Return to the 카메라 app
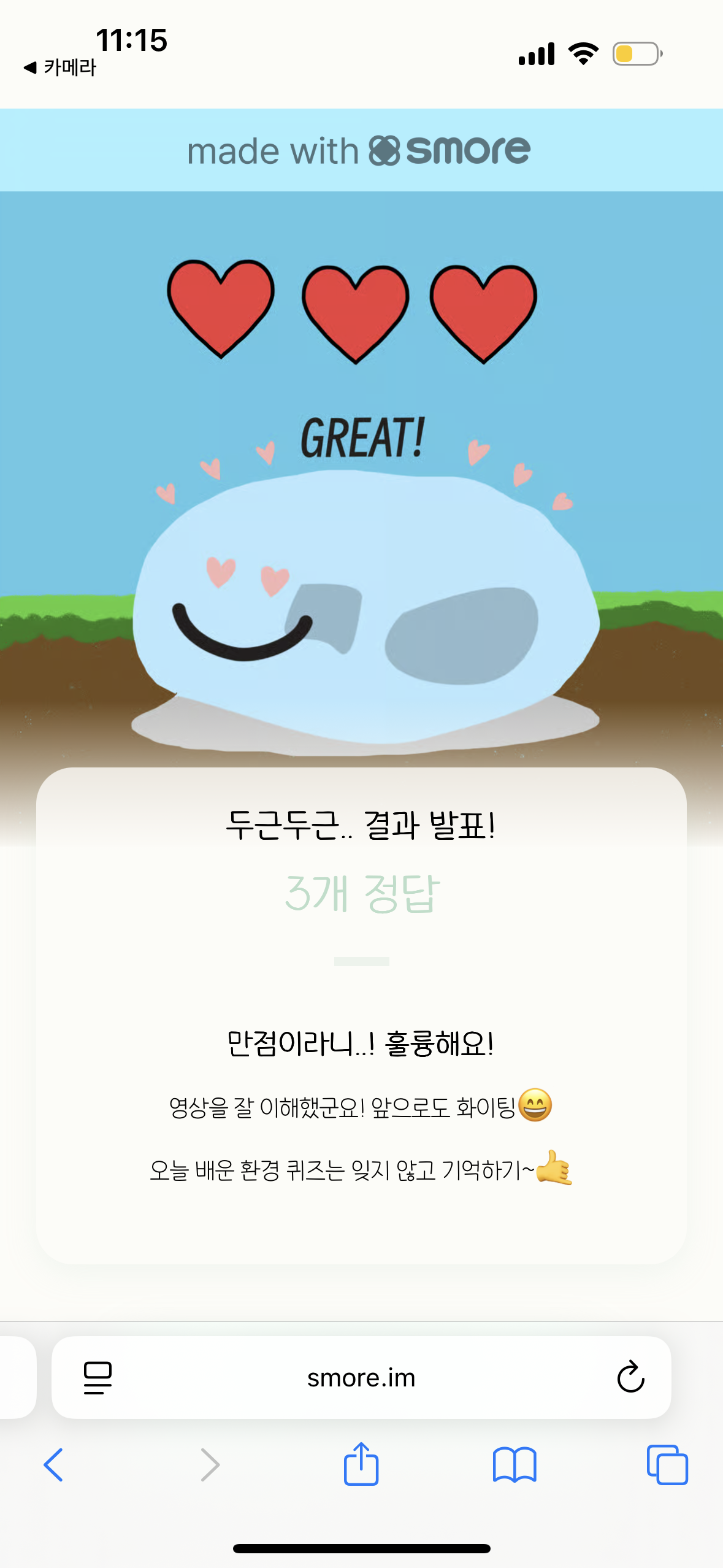723x1568 pixels. 60,67
